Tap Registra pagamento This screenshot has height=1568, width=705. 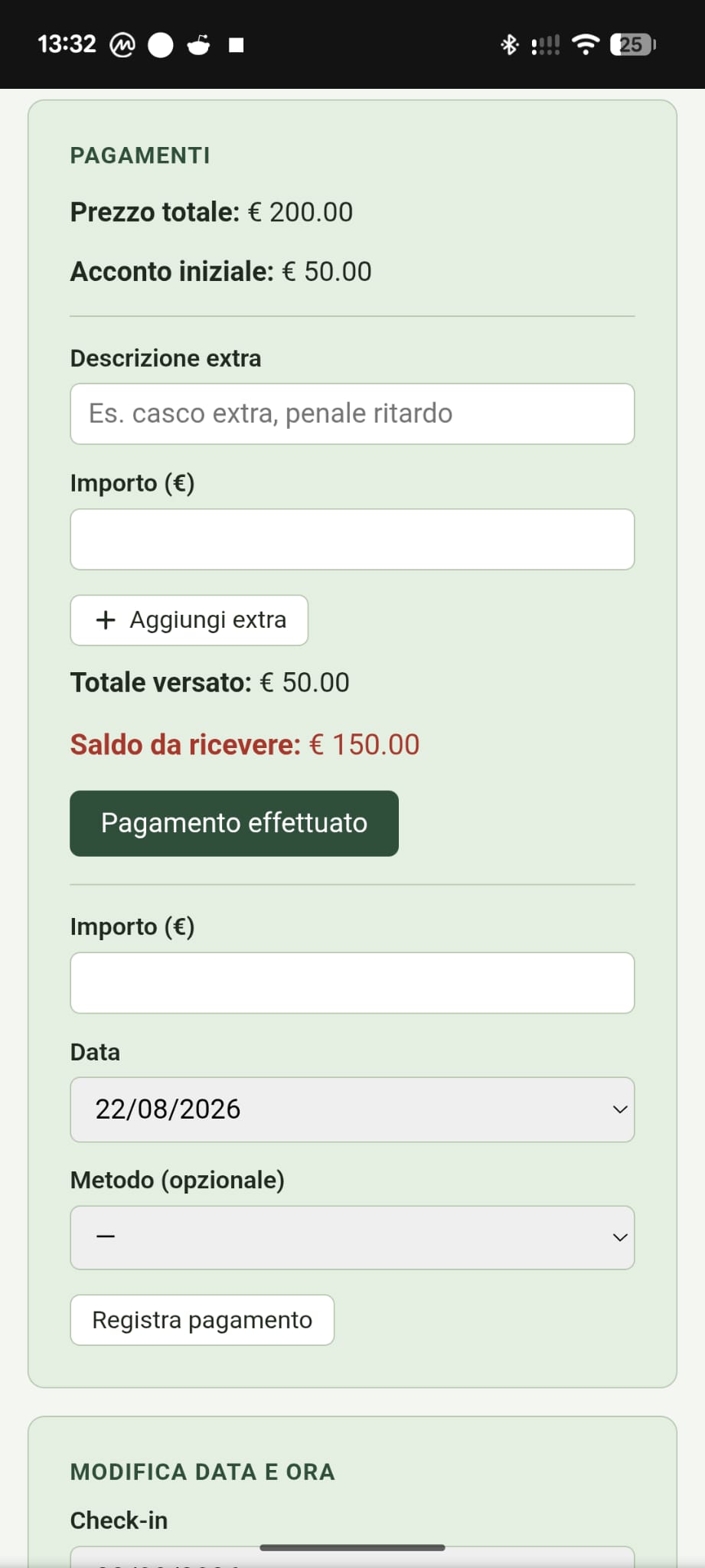202,1320
